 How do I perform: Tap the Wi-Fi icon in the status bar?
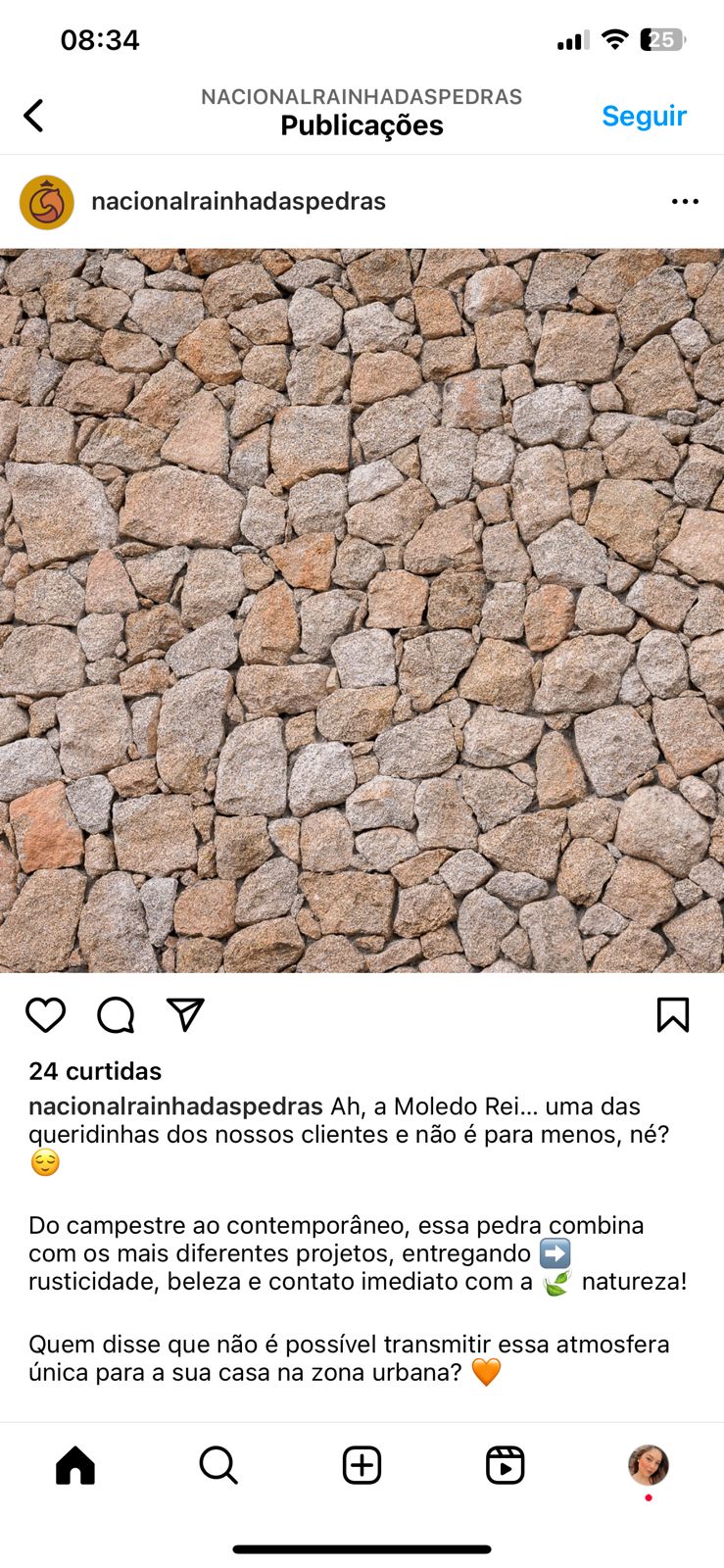click(x=616, y=39)
